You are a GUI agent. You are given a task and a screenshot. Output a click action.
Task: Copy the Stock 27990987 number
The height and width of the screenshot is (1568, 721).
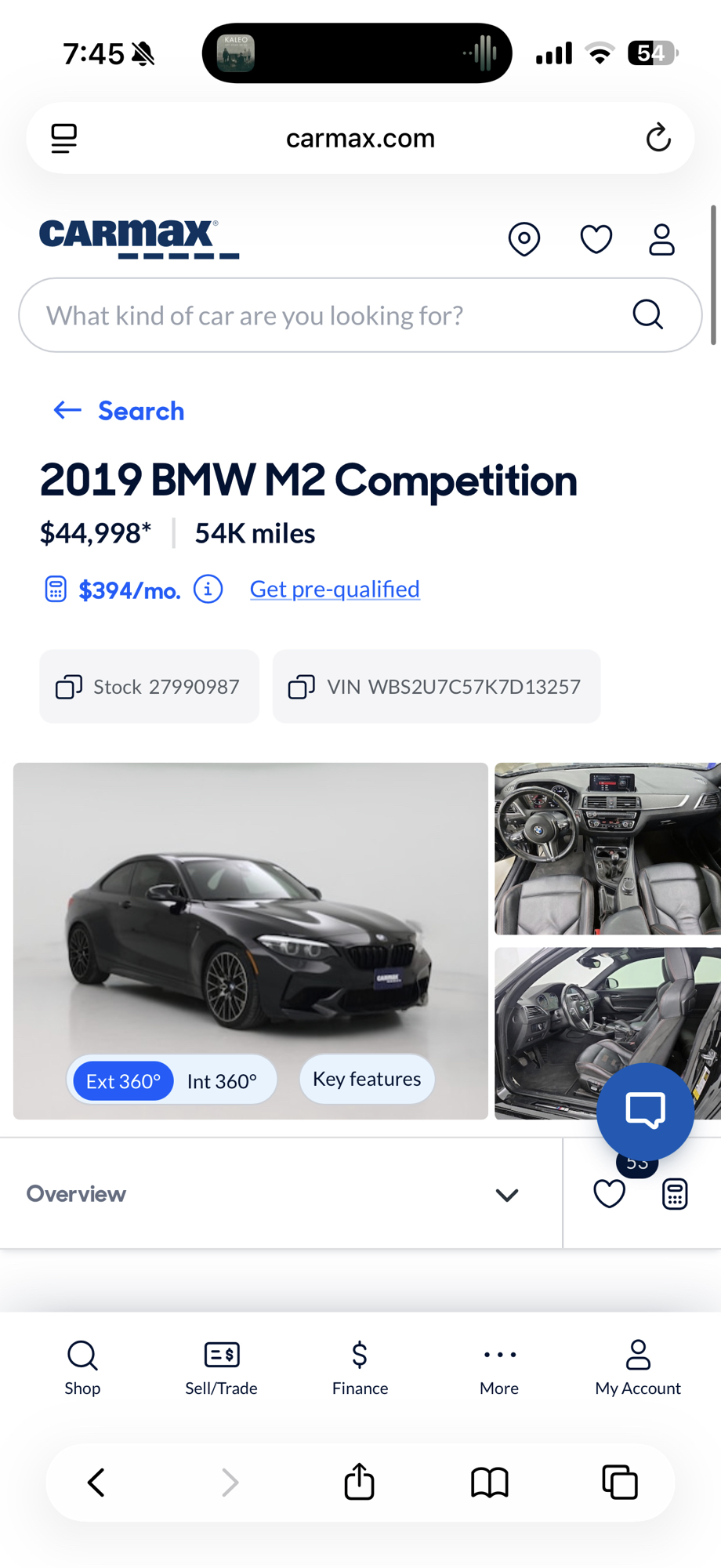click(149, 687)
